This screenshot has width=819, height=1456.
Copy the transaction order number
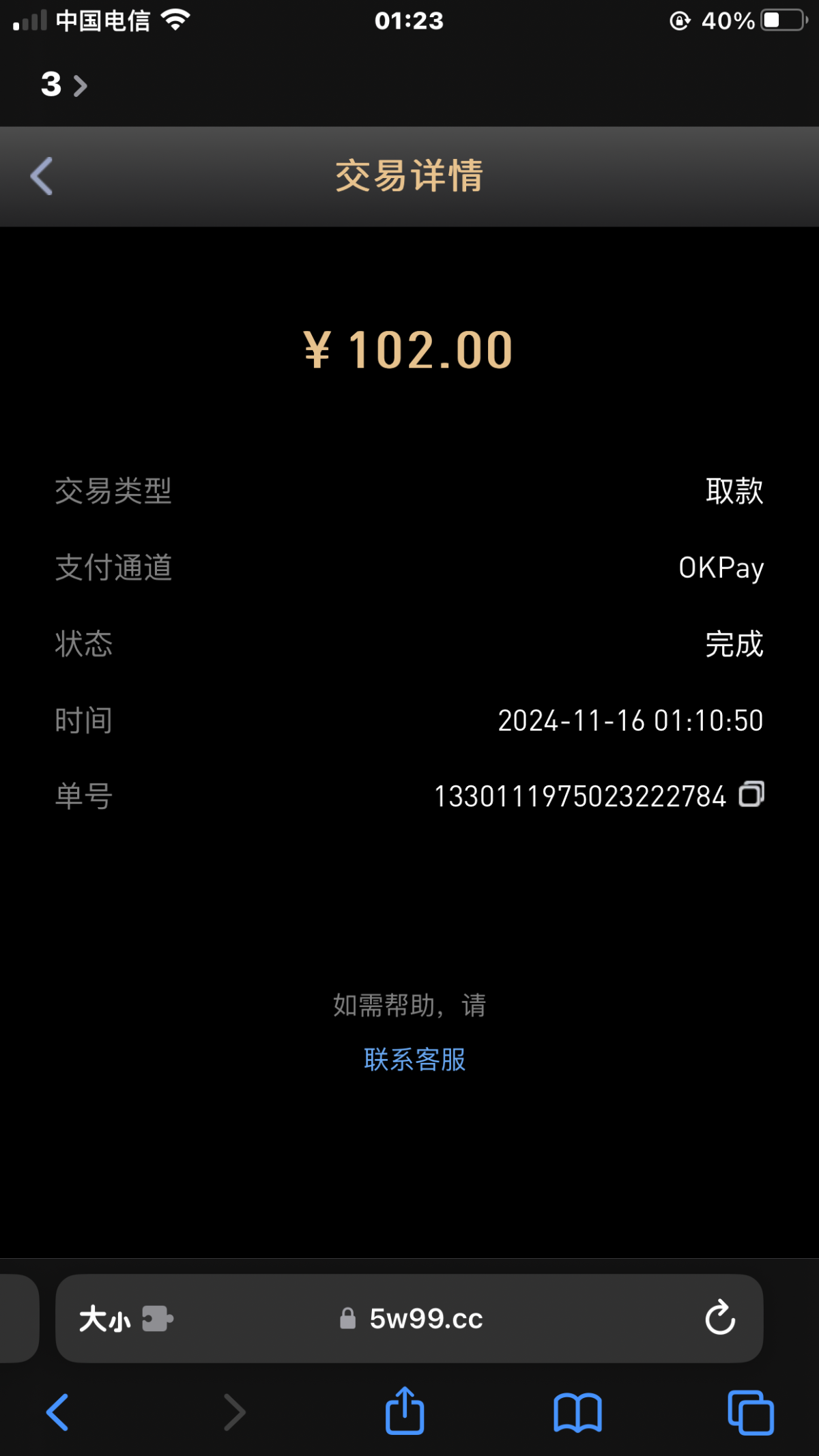point(751,795)
